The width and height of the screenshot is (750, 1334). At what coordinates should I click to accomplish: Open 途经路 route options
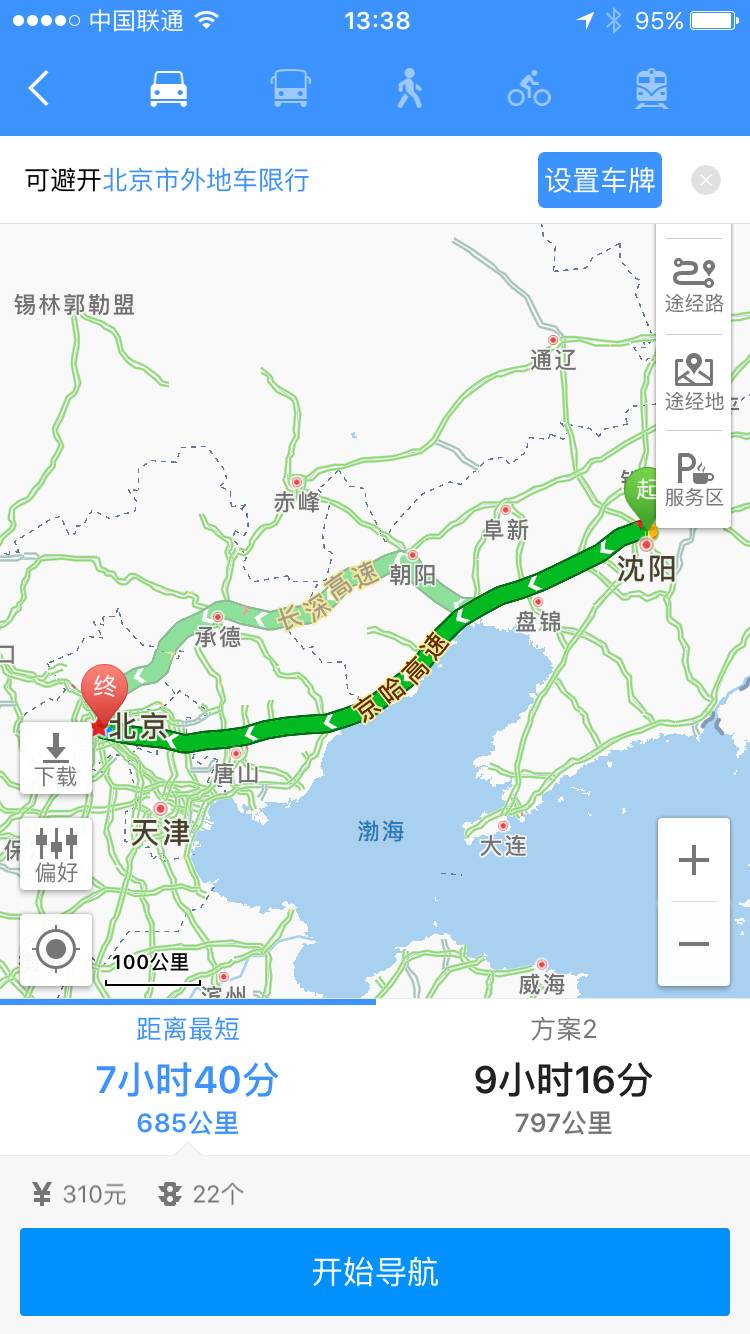tap(694, 285)
